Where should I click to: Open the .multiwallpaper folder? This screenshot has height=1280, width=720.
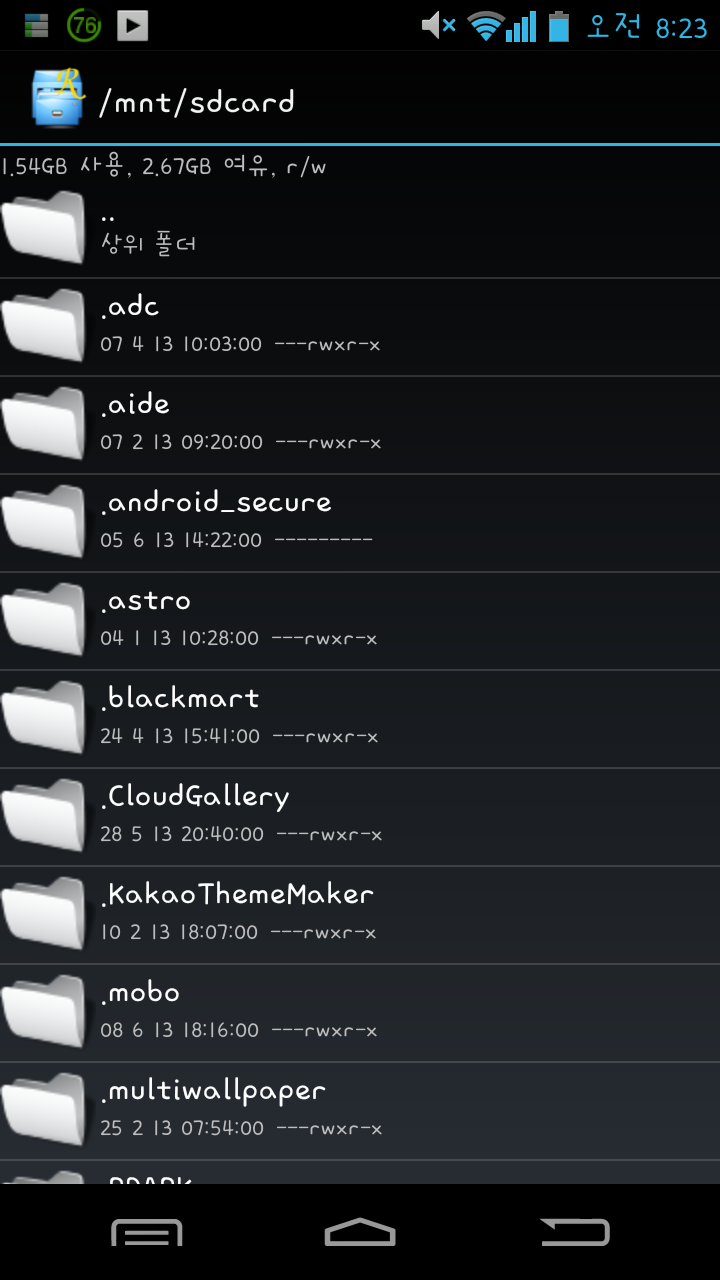tap(360, 1112)
